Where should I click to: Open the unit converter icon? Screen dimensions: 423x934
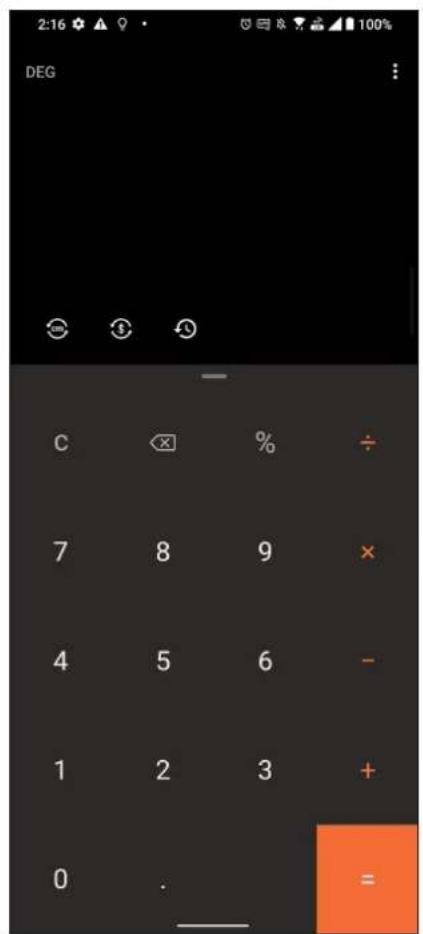(58, 328)
